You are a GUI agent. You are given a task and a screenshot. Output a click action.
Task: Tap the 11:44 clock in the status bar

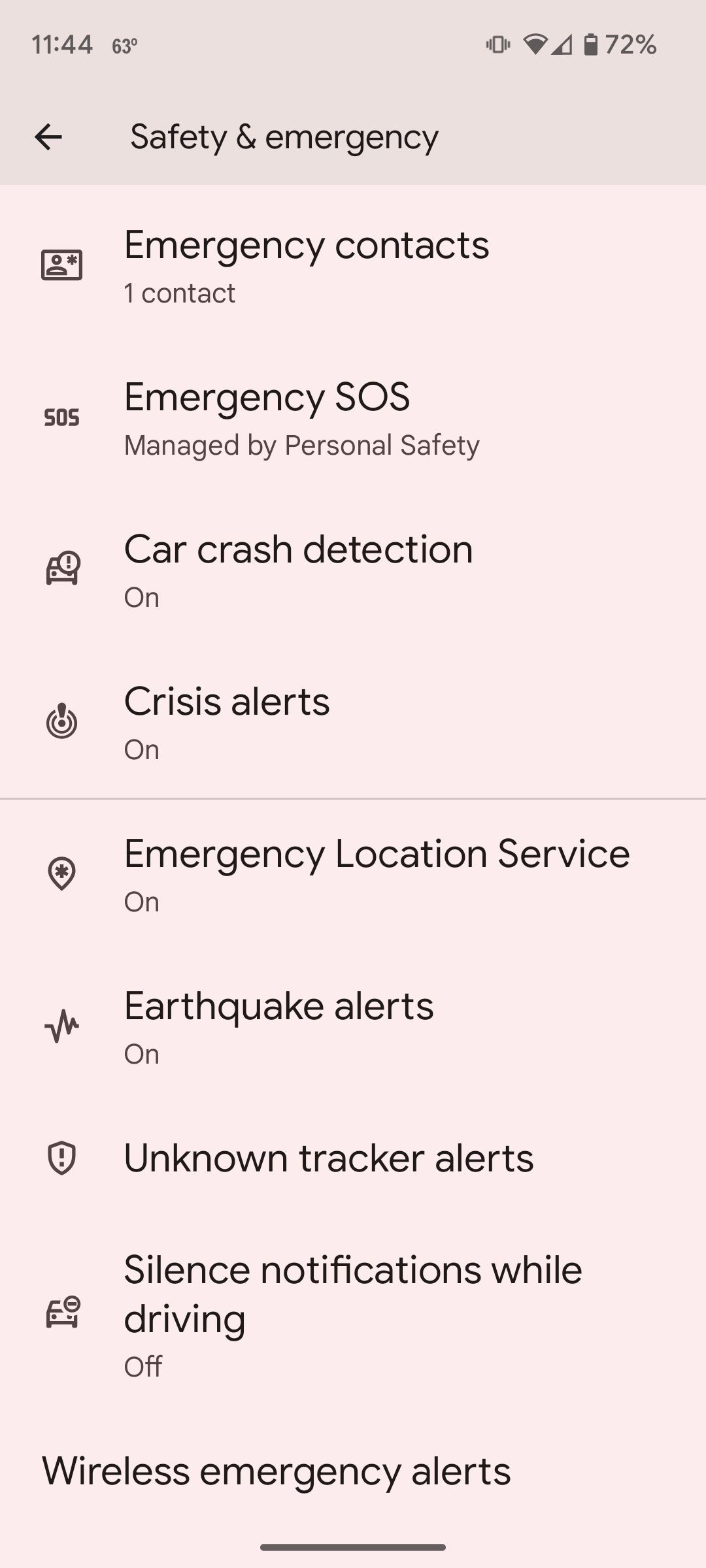click(x=63, y=44)
